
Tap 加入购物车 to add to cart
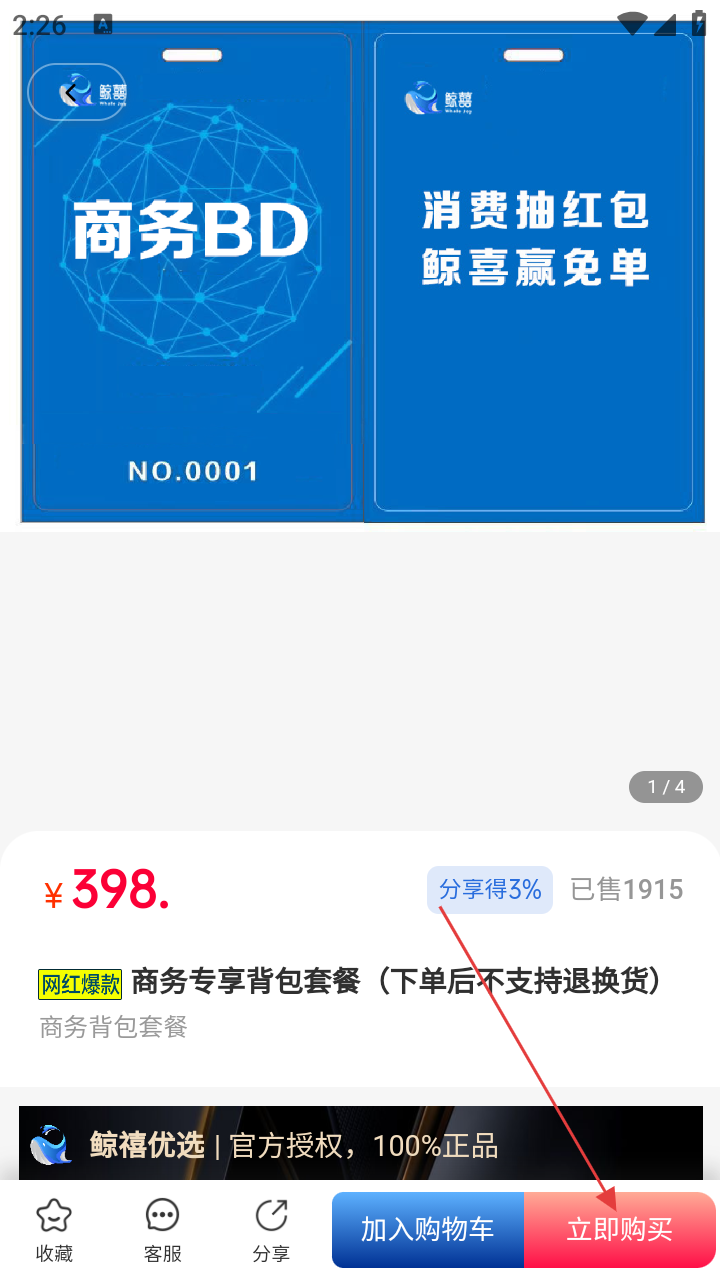point(428,1230)
